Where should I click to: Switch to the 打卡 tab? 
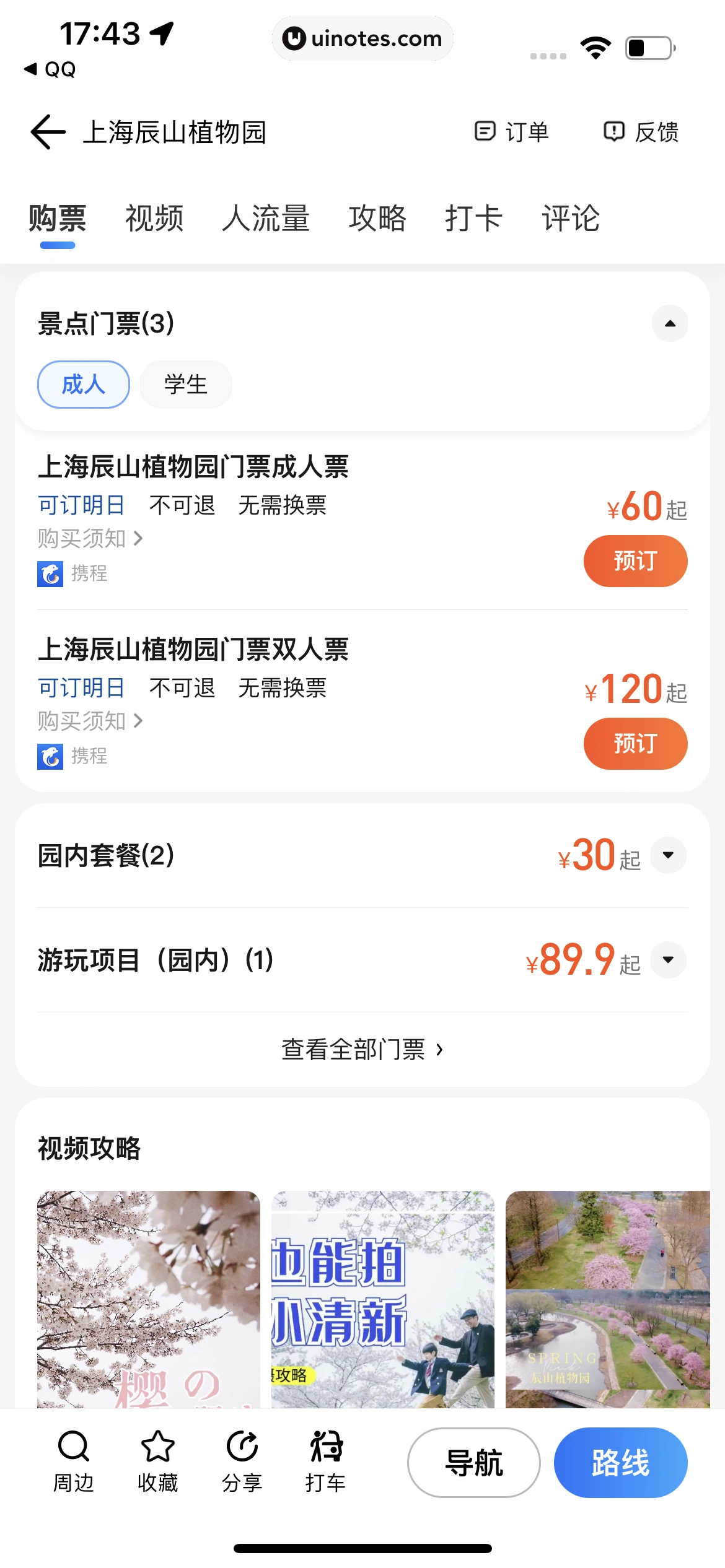473,219
